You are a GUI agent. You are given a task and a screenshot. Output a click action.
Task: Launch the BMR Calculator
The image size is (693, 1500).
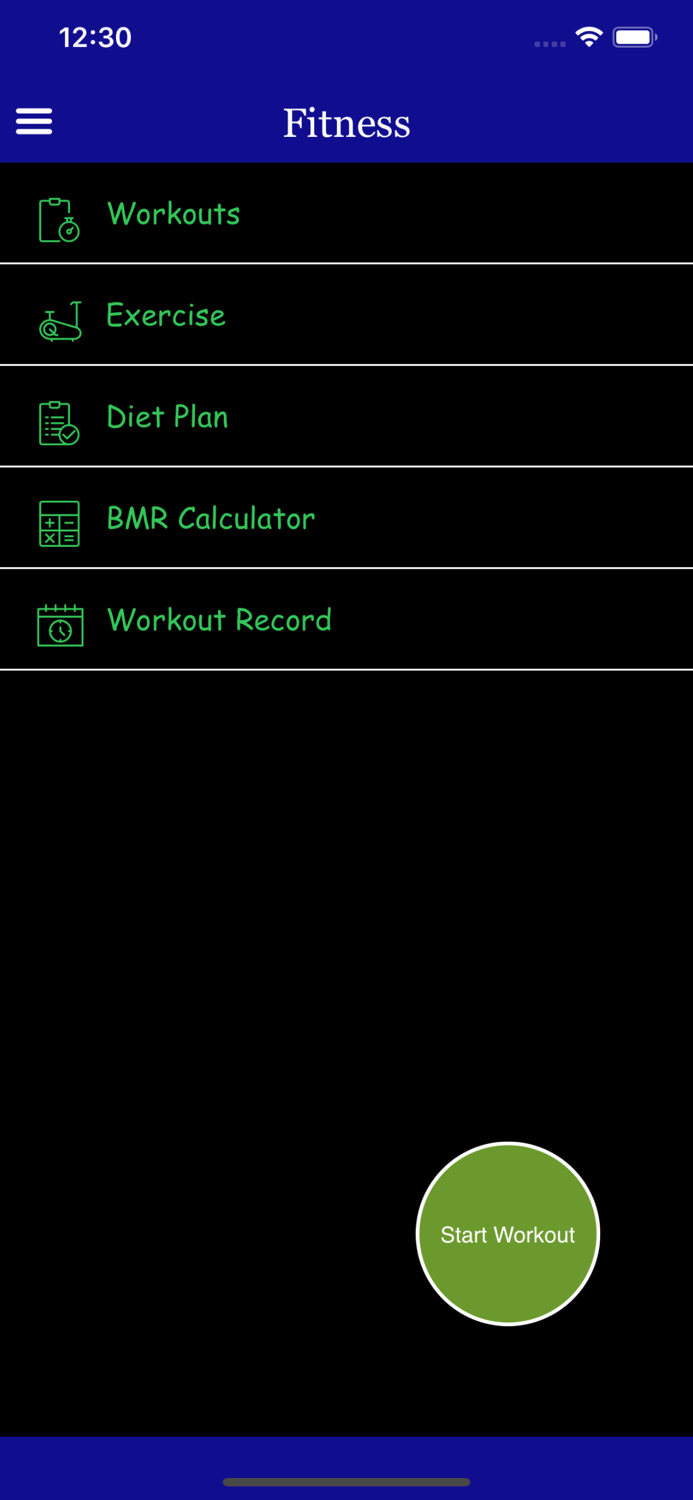click(x=346, y=518)
